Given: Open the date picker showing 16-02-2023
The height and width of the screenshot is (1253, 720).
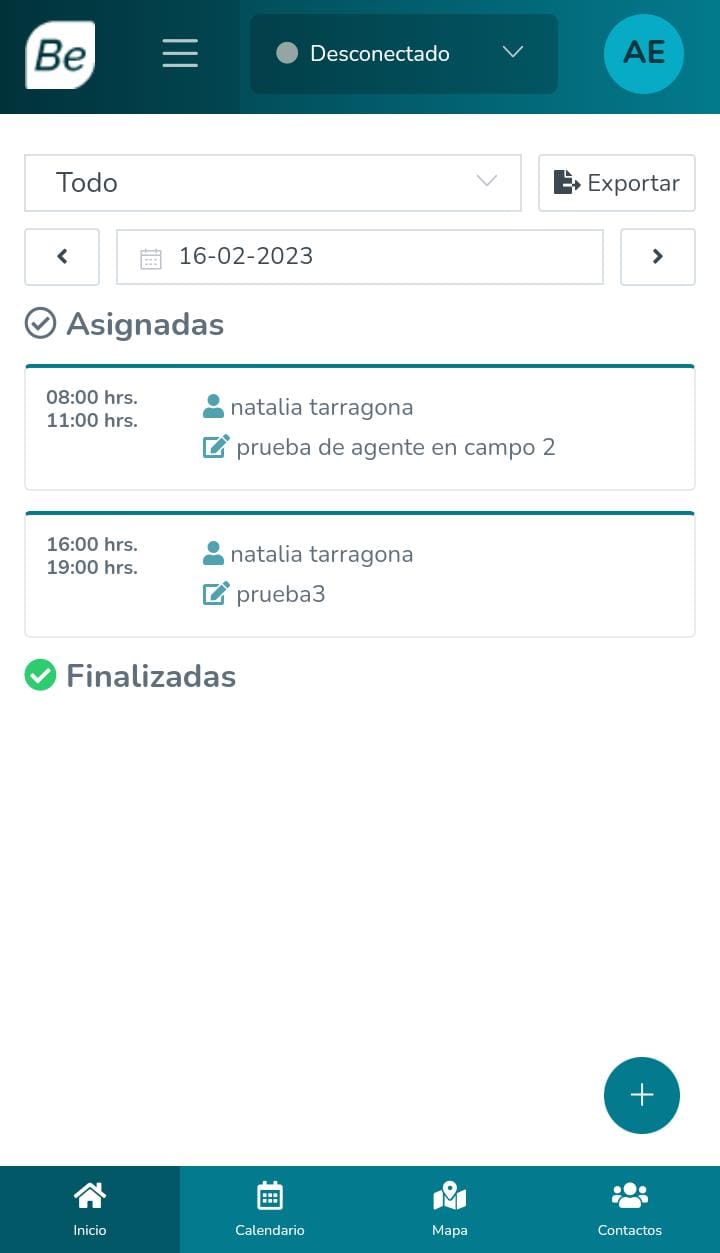Looking at the screenshot, I should click(360, 257).
